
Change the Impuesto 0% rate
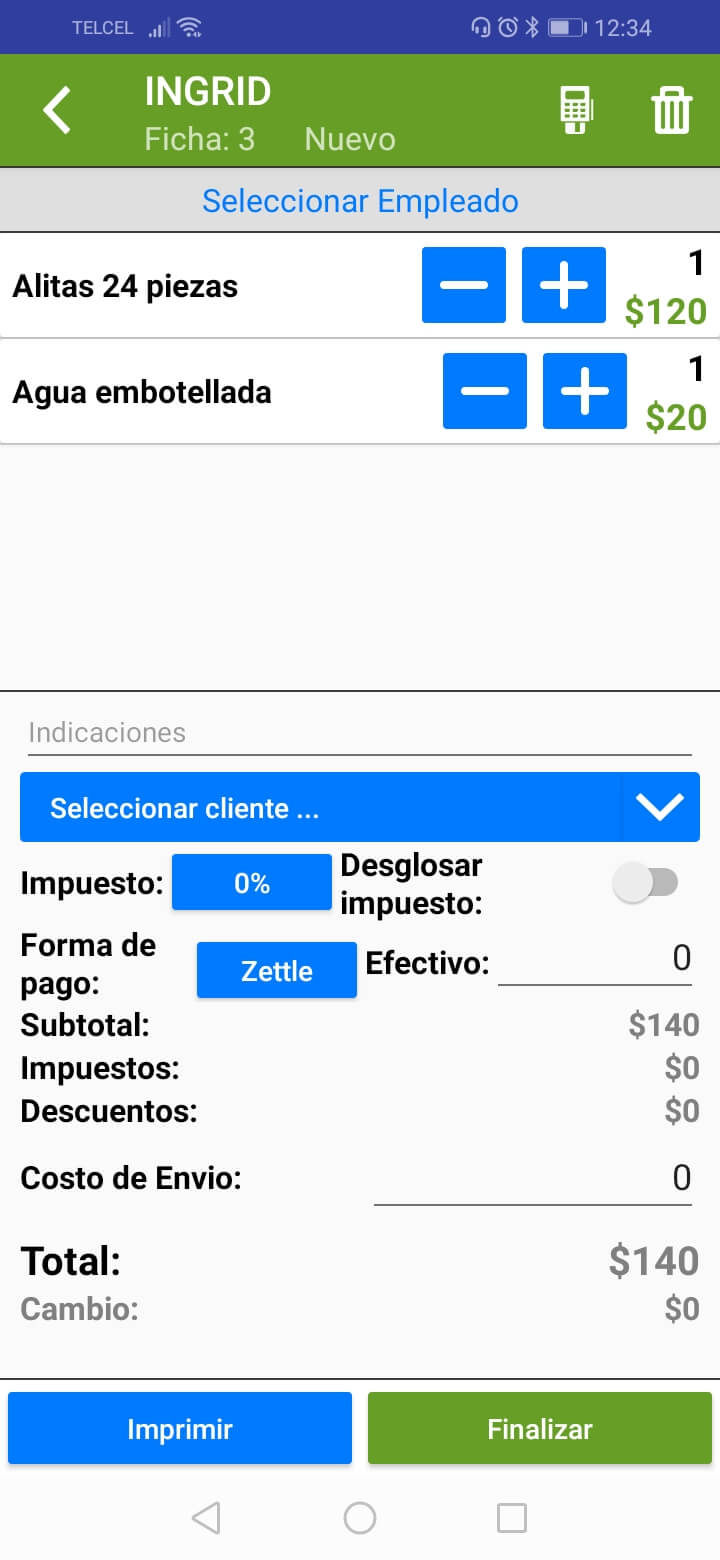(x=252, y=883)
